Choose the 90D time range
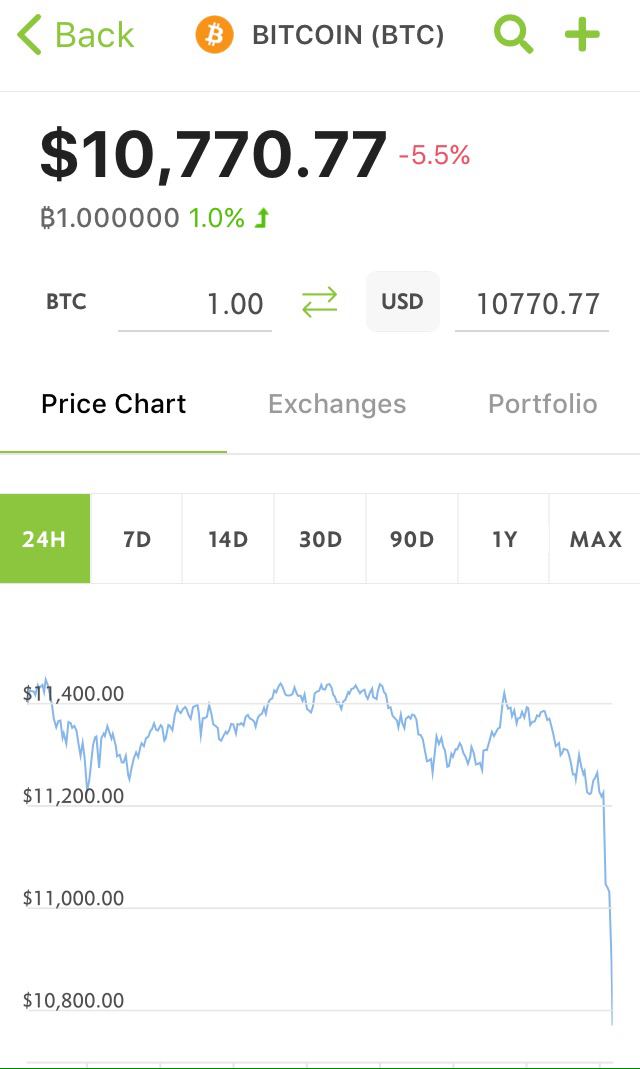Viewport: 640px width, 1069px height. click(x=412, y=539)
